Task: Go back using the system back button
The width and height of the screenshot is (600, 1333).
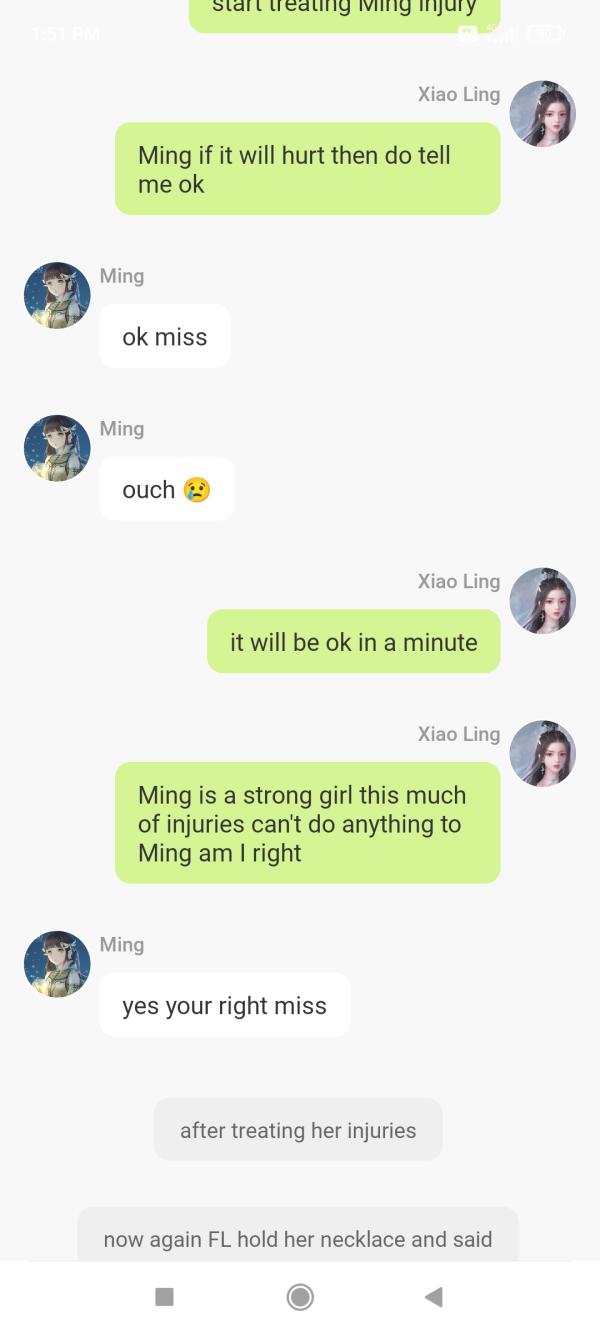Action: point(433,1297)
